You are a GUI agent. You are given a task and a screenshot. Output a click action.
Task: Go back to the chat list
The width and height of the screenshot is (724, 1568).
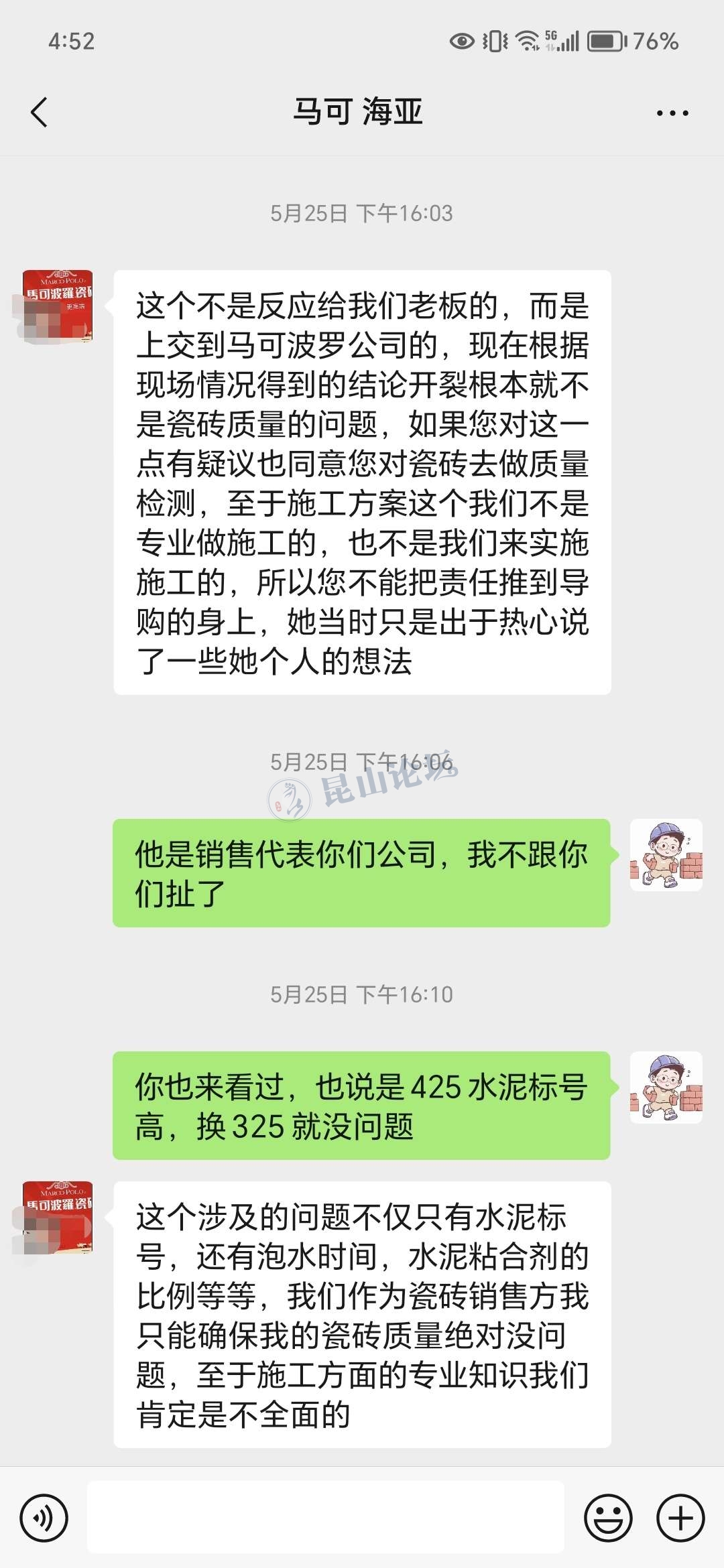pyautogui.click(x=39, y=112)
